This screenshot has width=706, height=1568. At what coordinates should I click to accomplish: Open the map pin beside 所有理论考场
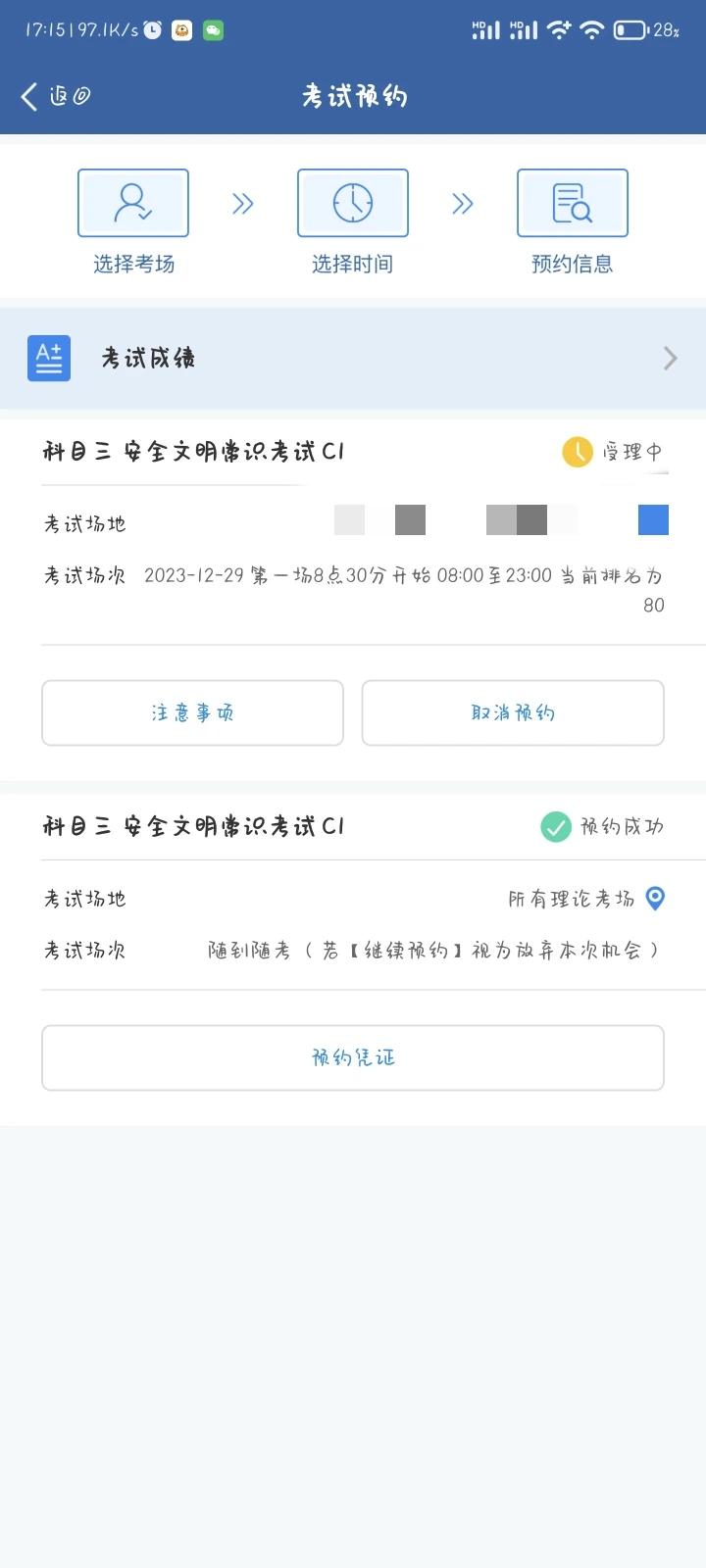tap(656, 898)
